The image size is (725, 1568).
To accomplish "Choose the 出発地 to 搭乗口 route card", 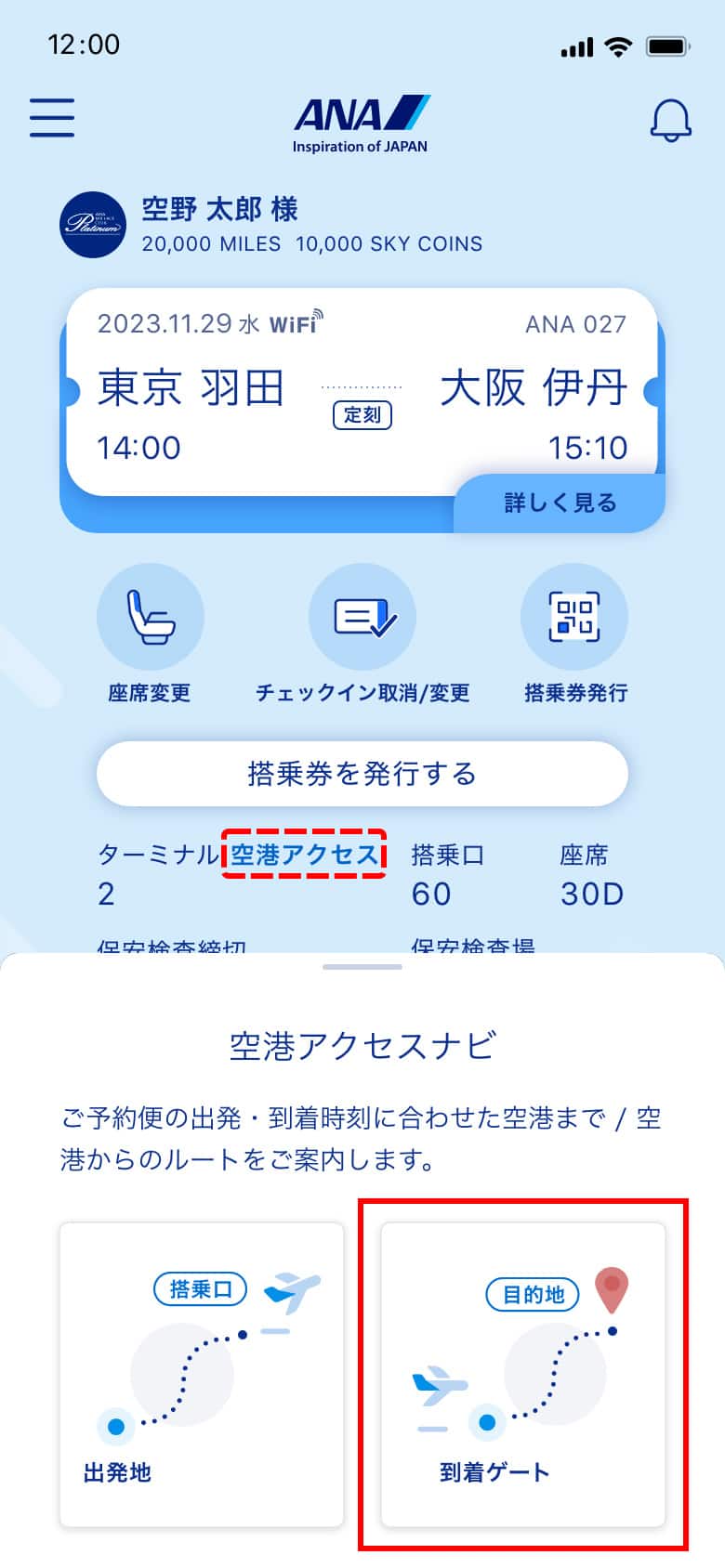I will pos(202,1374).
